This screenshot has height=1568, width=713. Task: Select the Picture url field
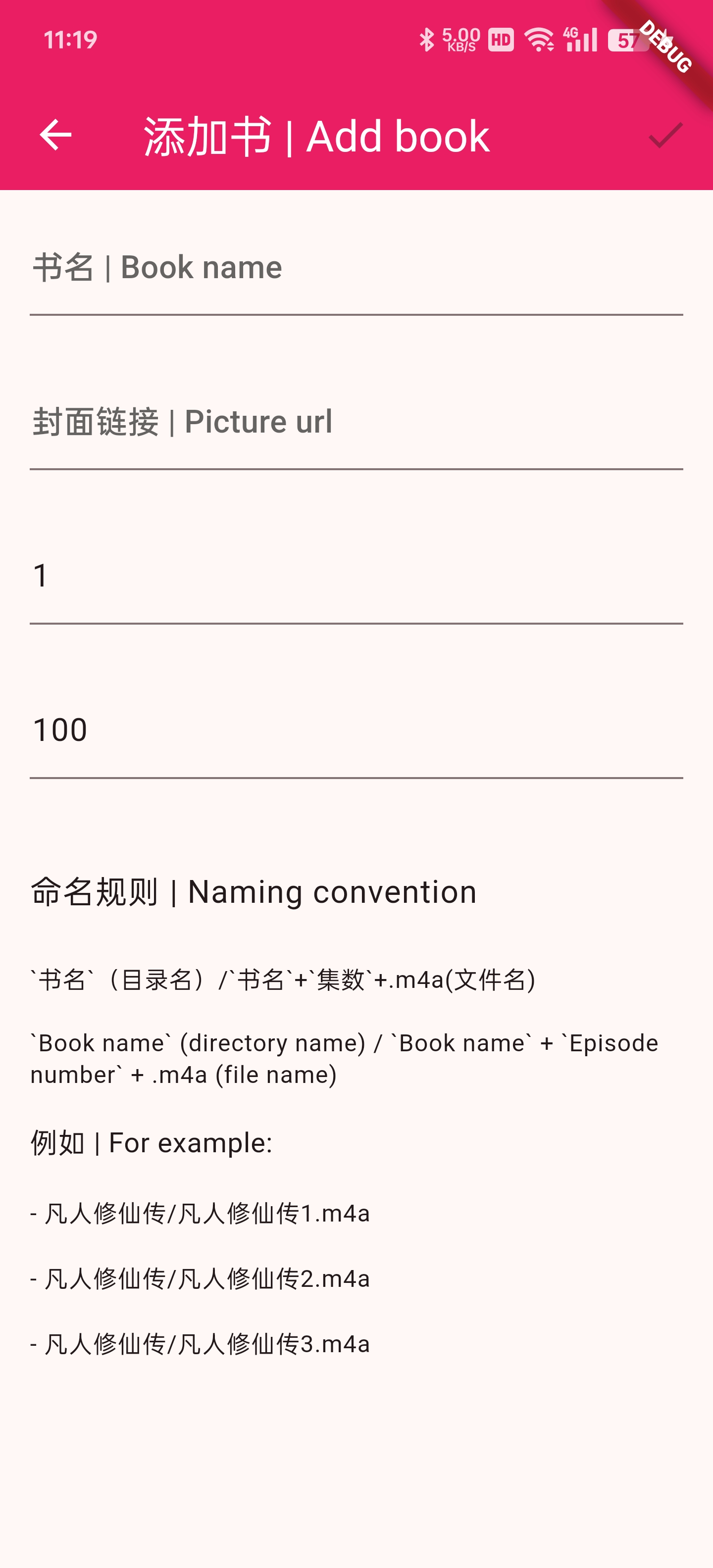pyautogui.click(x=356, y=422)
